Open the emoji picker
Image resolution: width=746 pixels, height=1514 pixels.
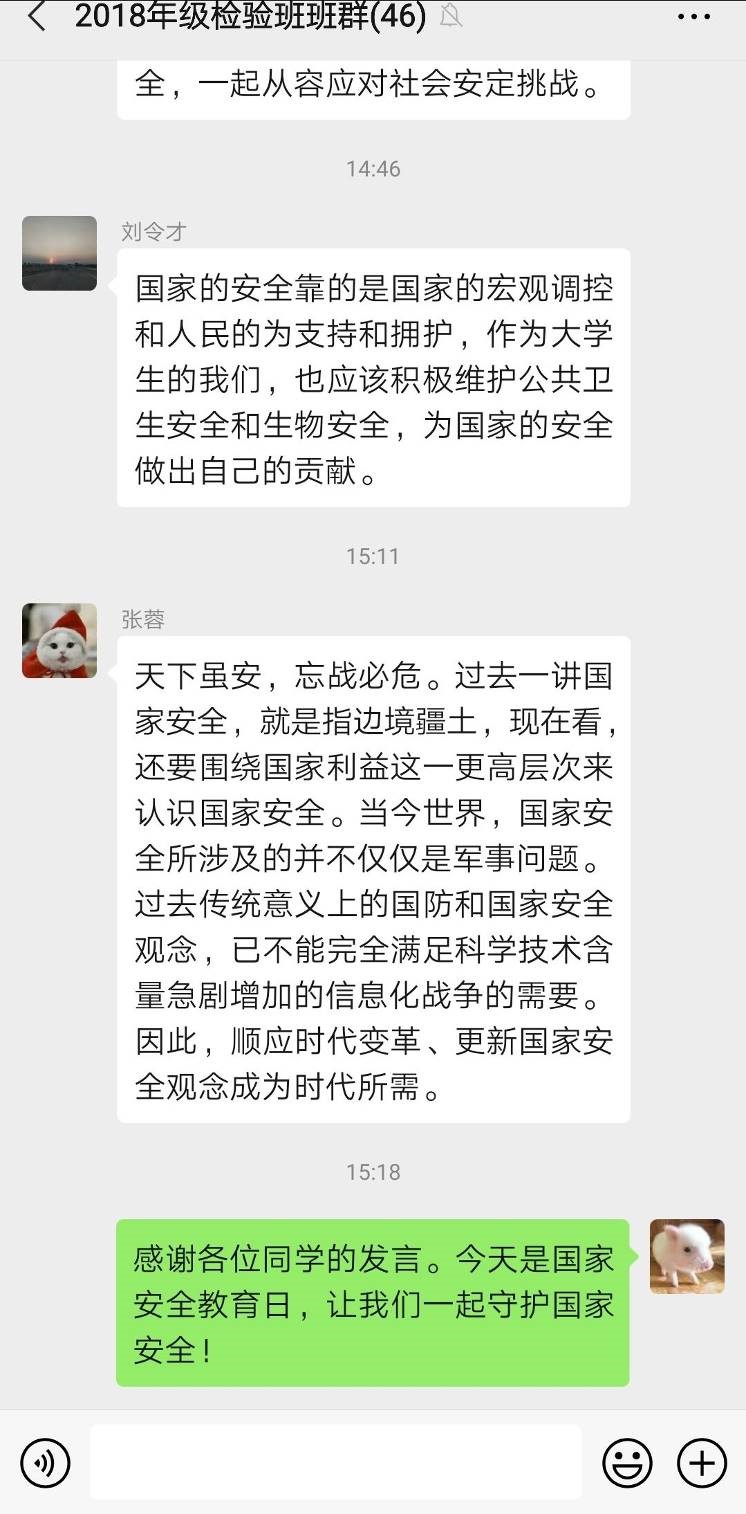click(x=627, y=1464)
